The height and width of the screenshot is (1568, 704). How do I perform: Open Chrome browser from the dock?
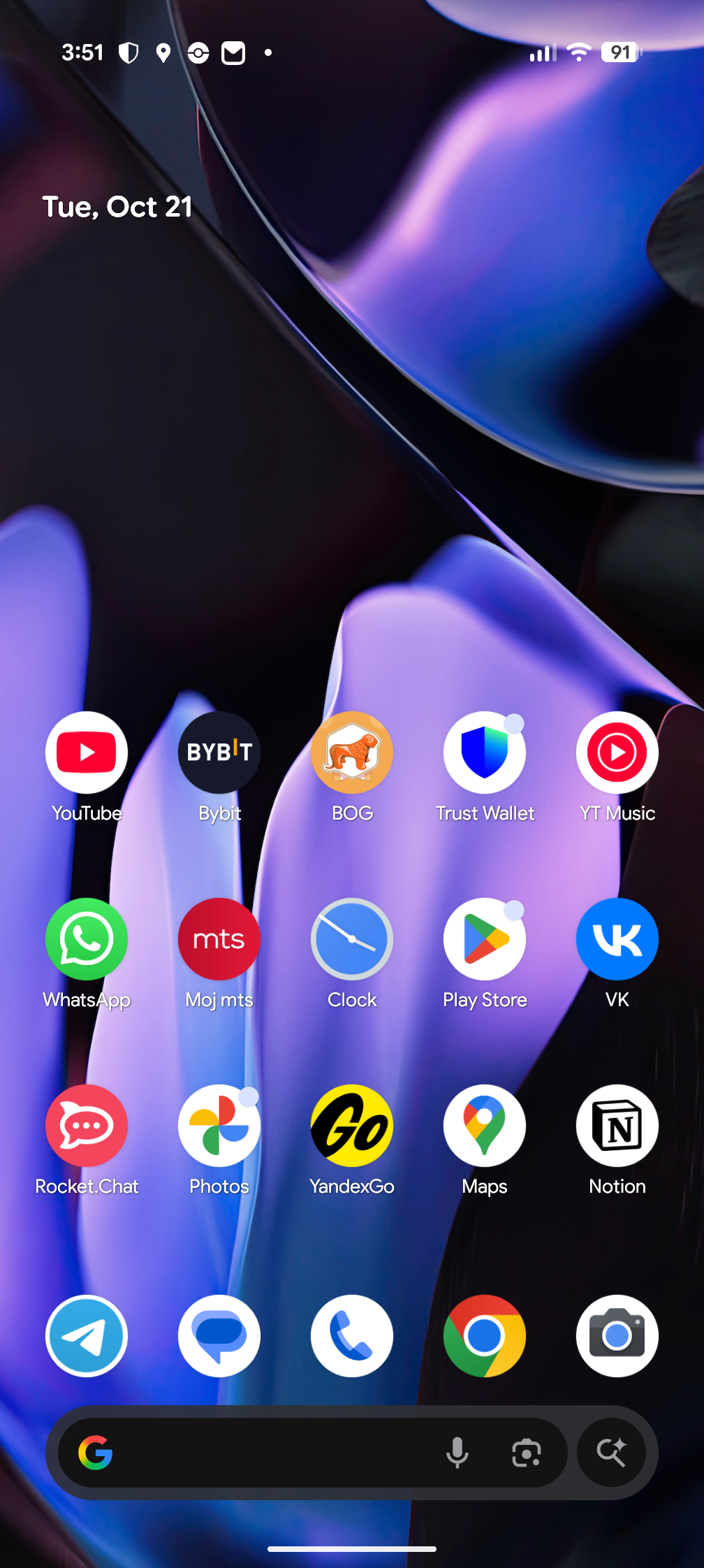pos(485,1336)
